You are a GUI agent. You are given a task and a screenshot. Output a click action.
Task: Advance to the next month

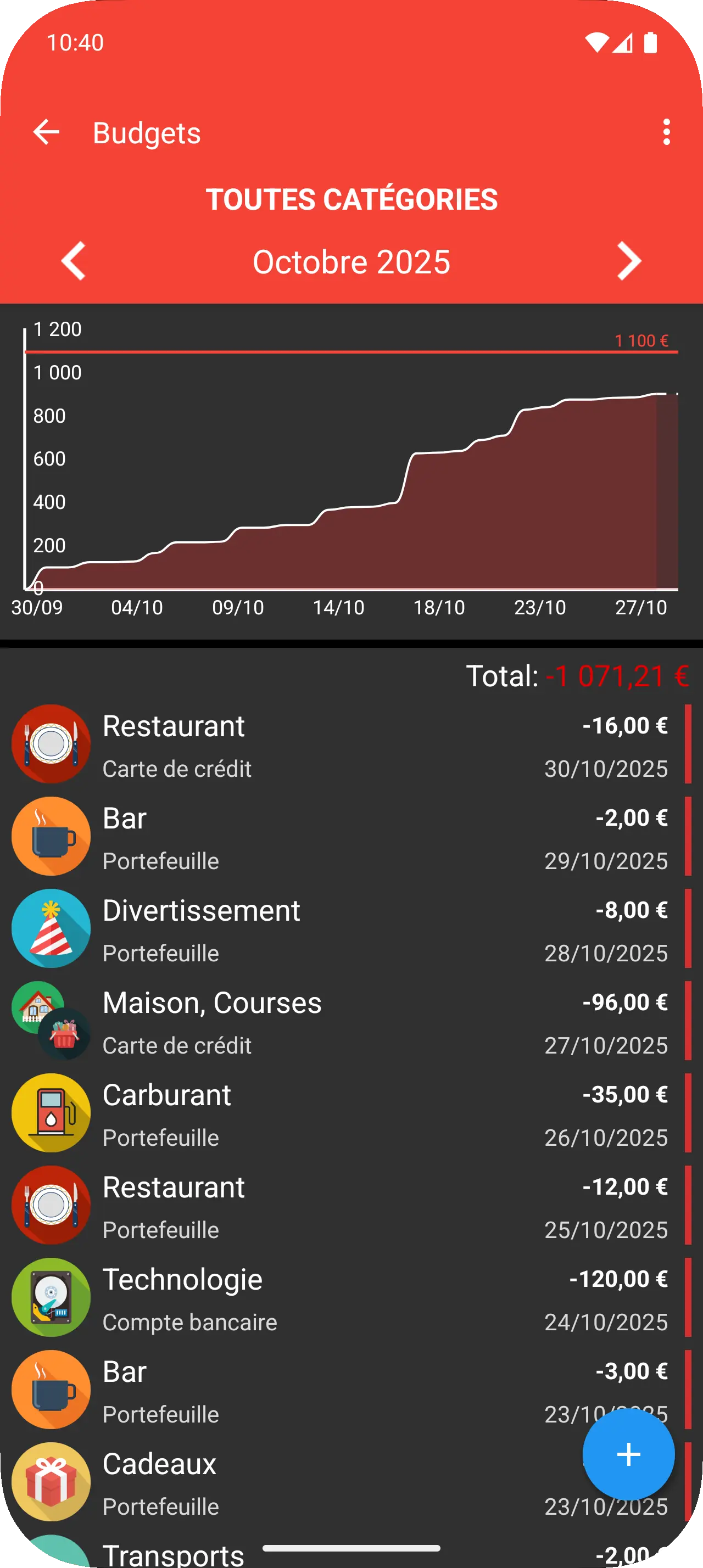click(629, 261)
